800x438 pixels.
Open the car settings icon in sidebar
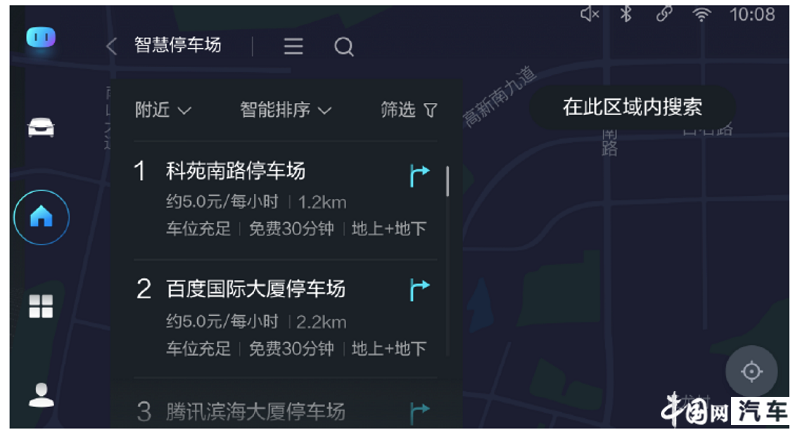click(41, 128)
